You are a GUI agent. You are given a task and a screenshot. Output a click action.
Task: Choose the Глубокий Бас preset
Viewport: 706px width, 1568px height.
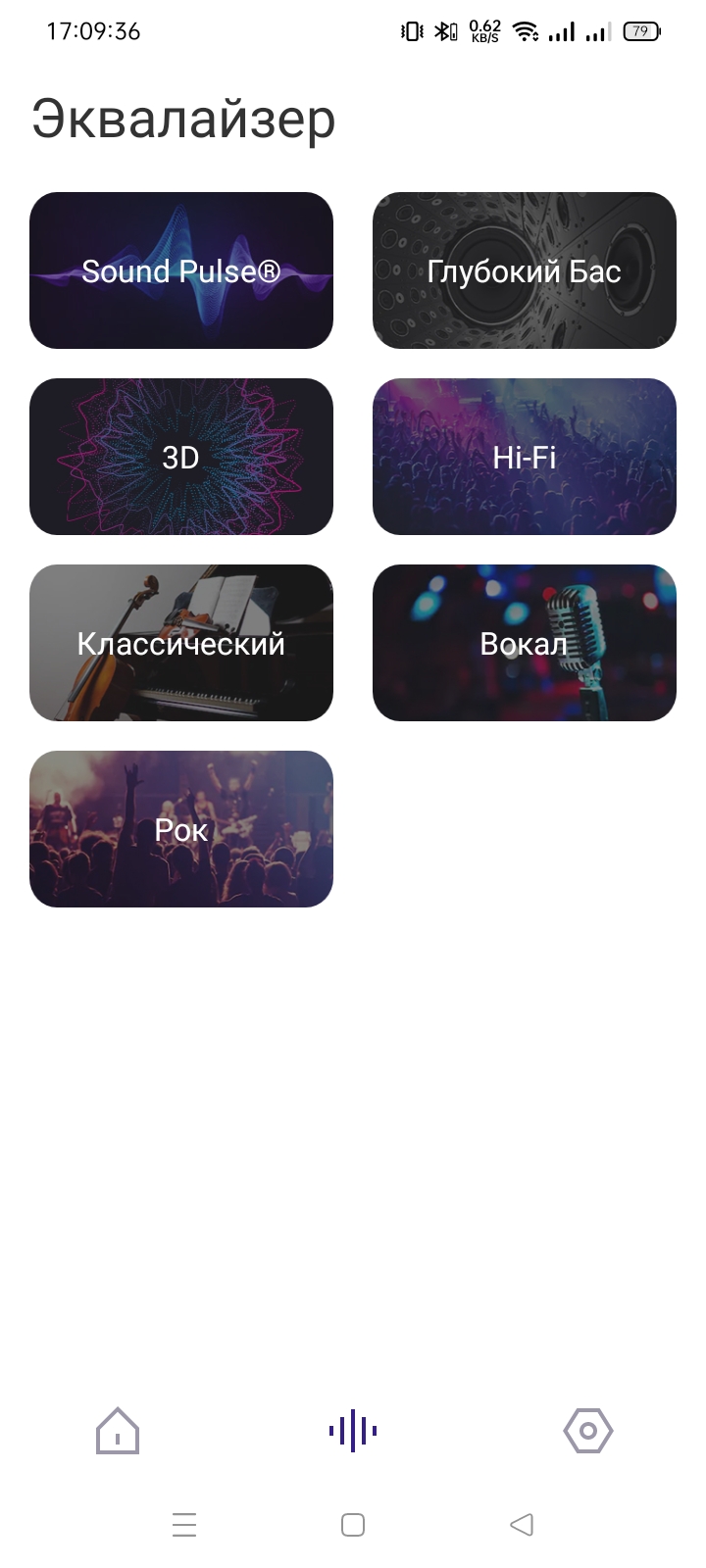coord(525,270)
